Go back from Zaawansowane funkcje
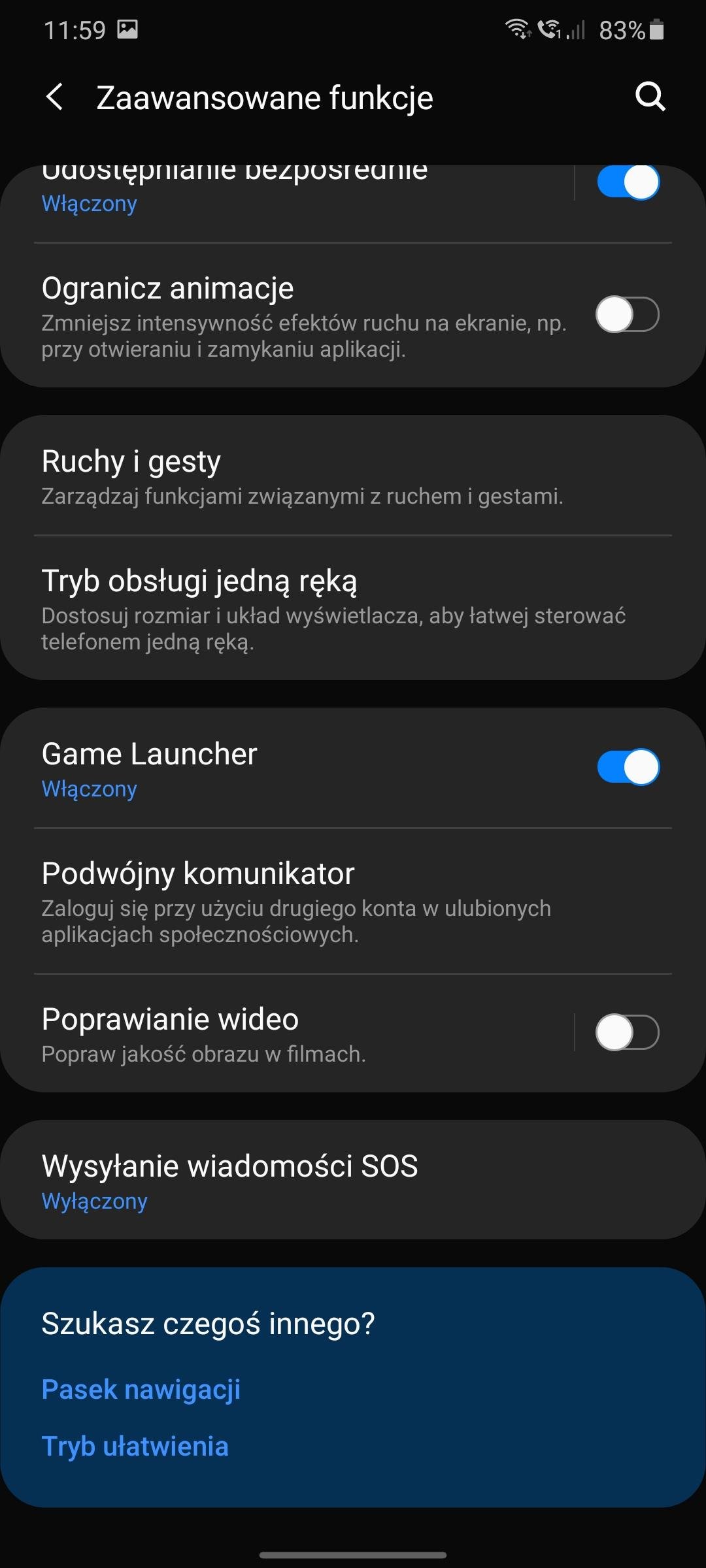Viewport: 706px width, 1568px height. click(55, 97)
